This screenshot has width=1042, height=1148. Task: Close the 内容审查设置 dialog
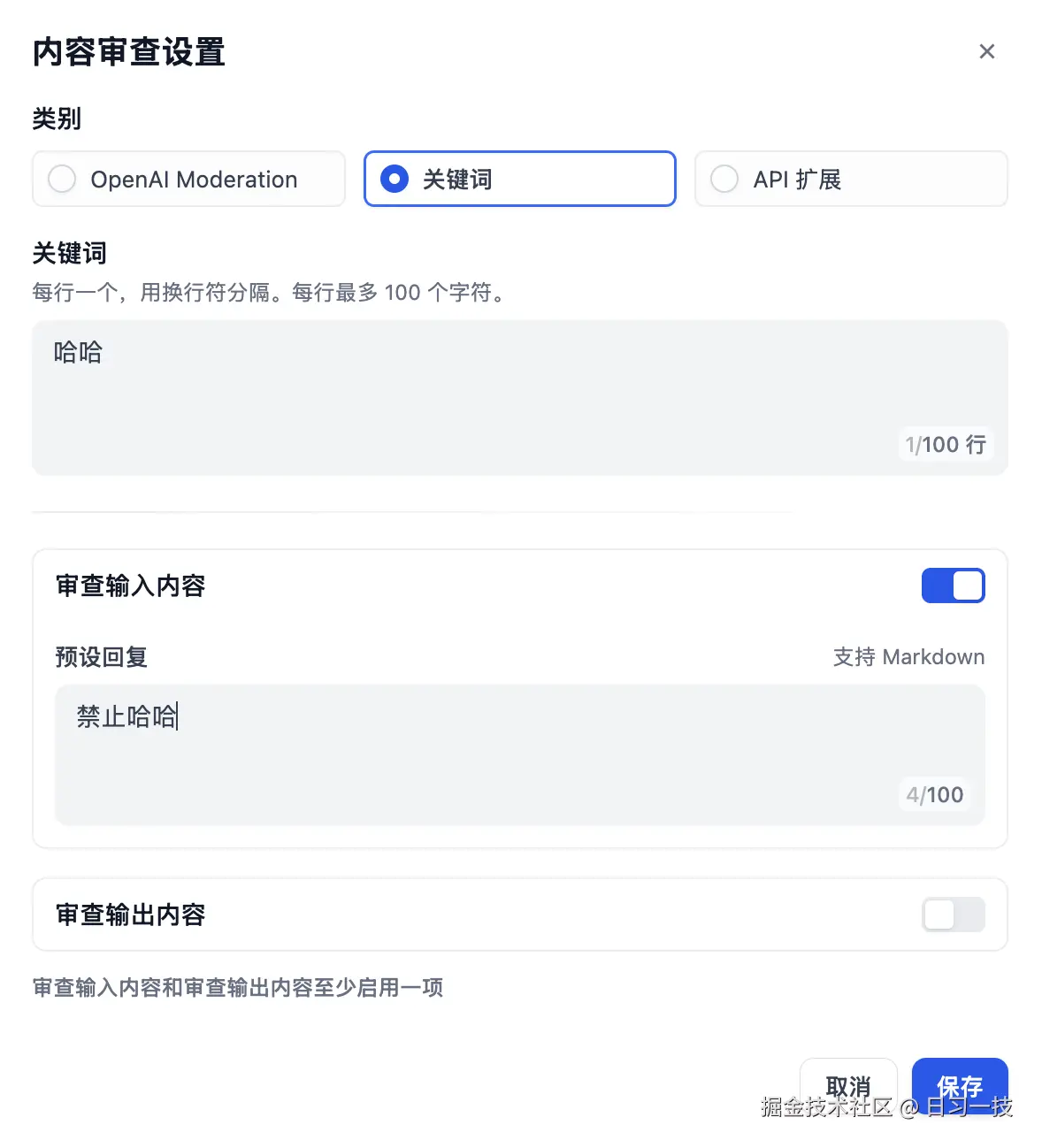tap(986, 51)
